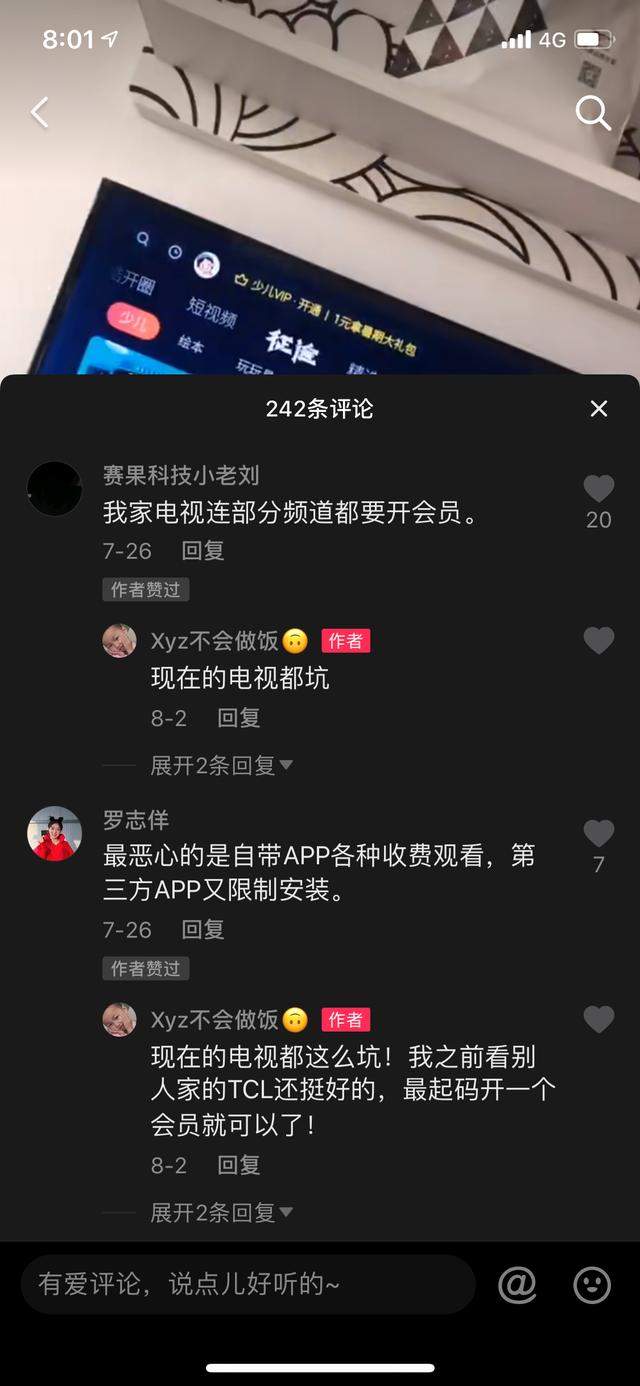Open the emoji picker smiley icon
The height and width of the screenshot is (1386, 640).
pyautogui.click(x=592, y=1284)
